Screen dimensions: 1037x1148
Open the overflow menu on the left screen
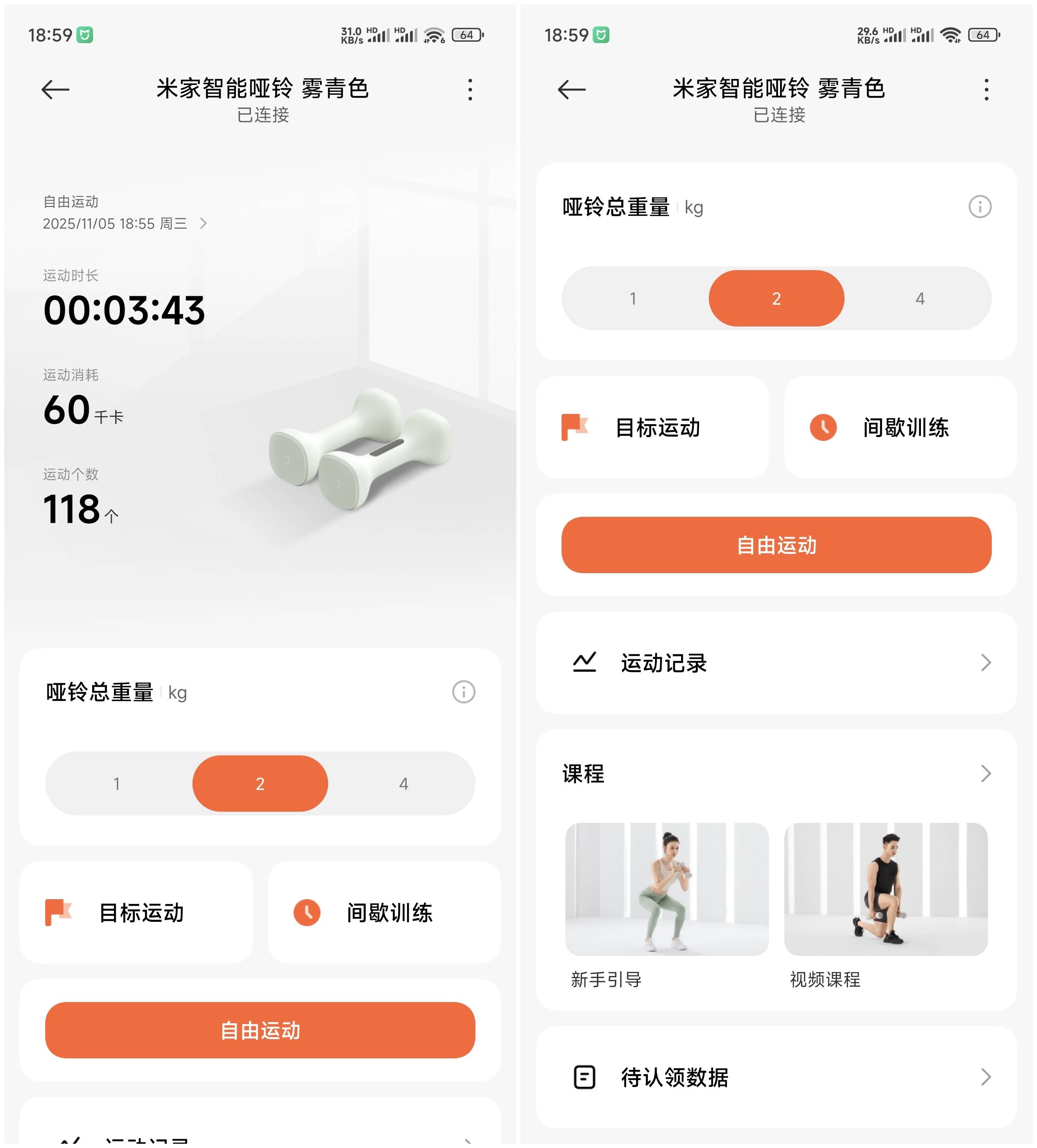(x=470, y=90)
